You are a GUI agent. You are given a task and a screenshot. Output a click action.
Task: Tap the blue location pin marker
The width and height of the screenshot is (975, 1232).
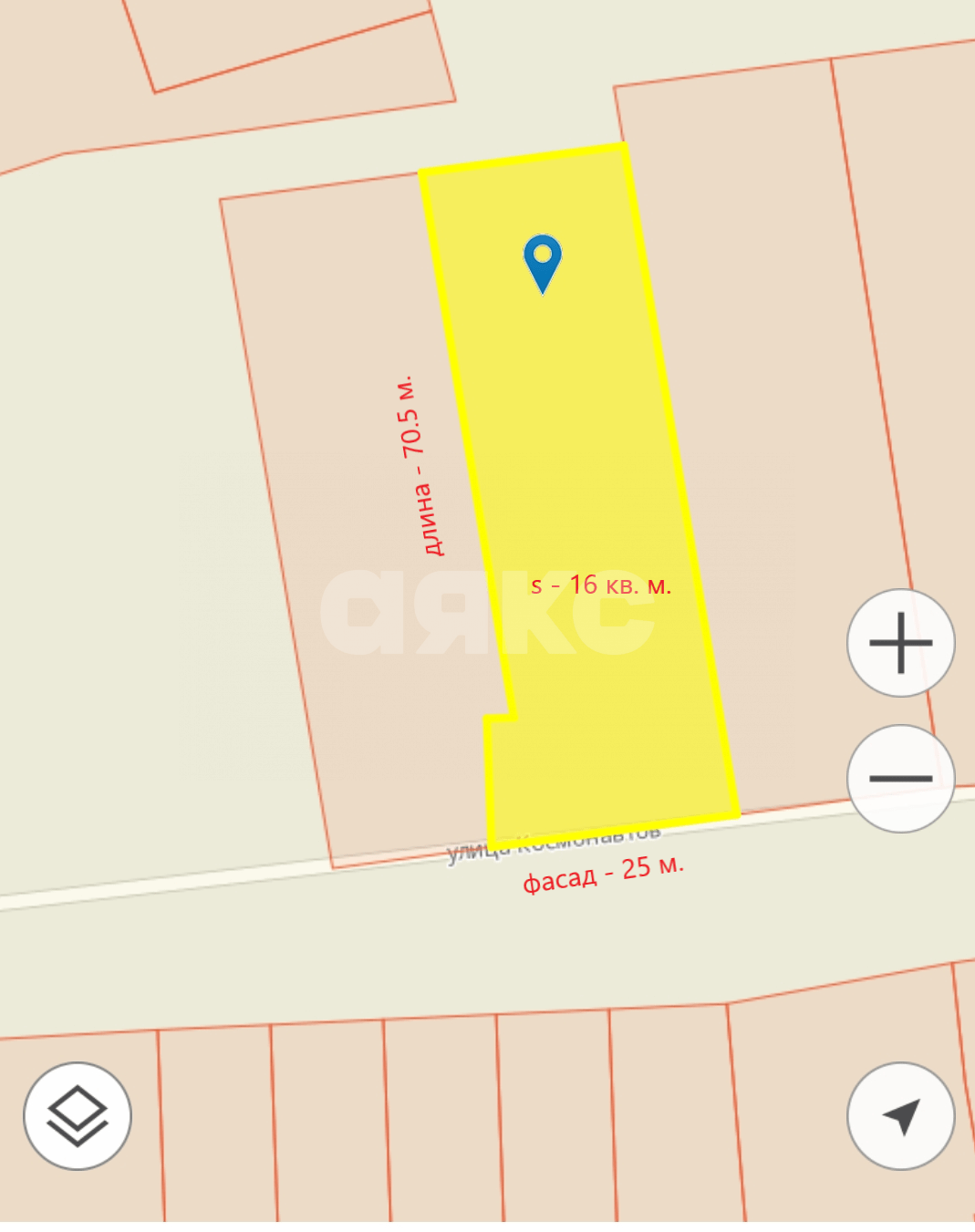[x=543, y=261]
